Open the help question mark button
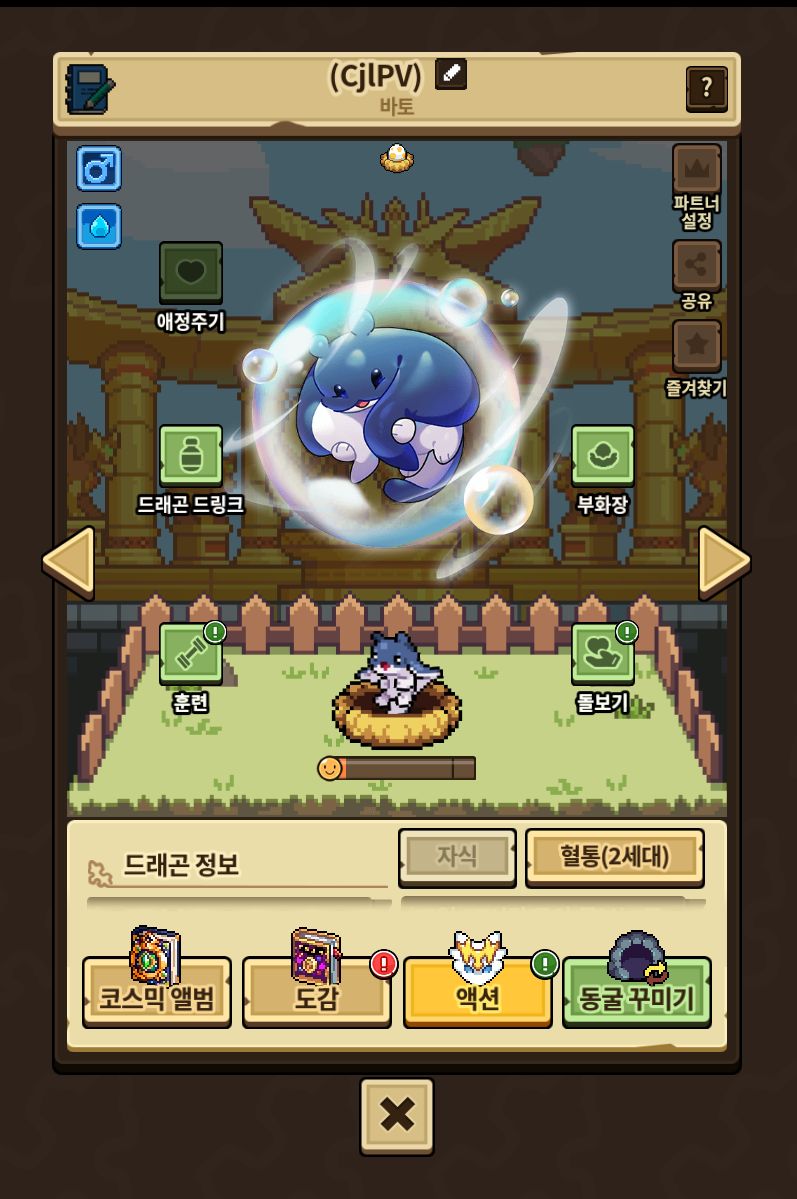 coord(707,89)
